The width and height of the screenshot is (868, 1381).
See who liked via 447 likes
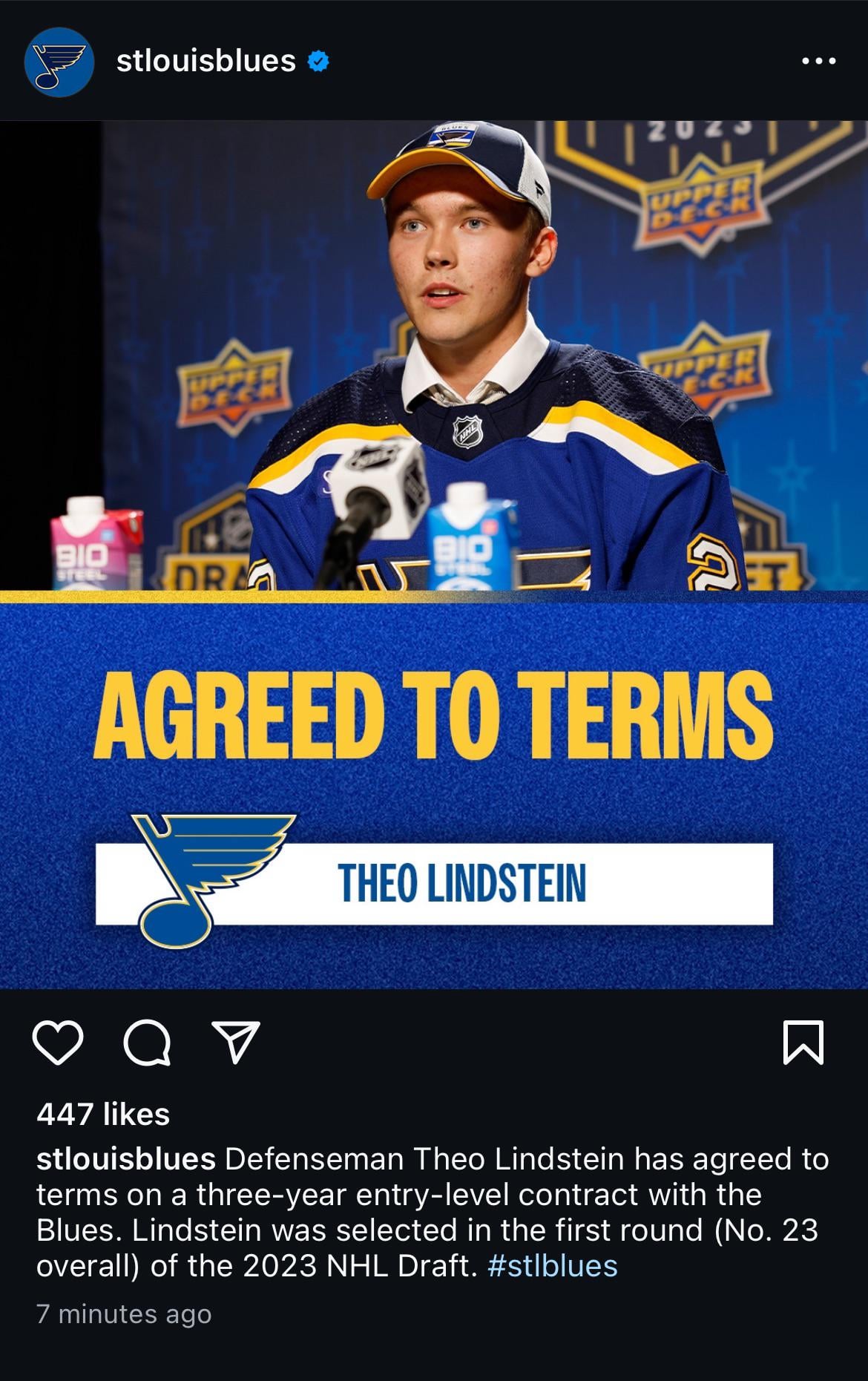pos(103,1114)
